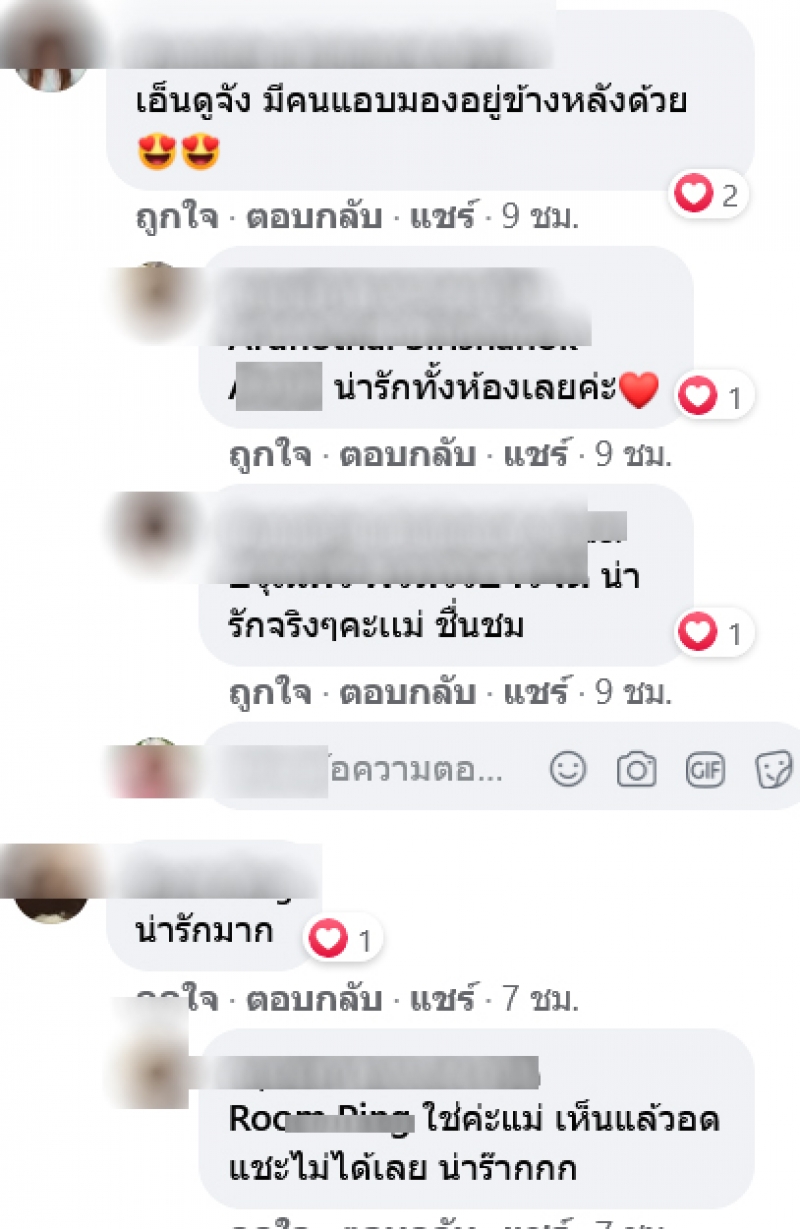Share the น่ารักจริงๆคะแม่ ชื่นชม reply
This screenshot has width=800, height=1229.
535,692
